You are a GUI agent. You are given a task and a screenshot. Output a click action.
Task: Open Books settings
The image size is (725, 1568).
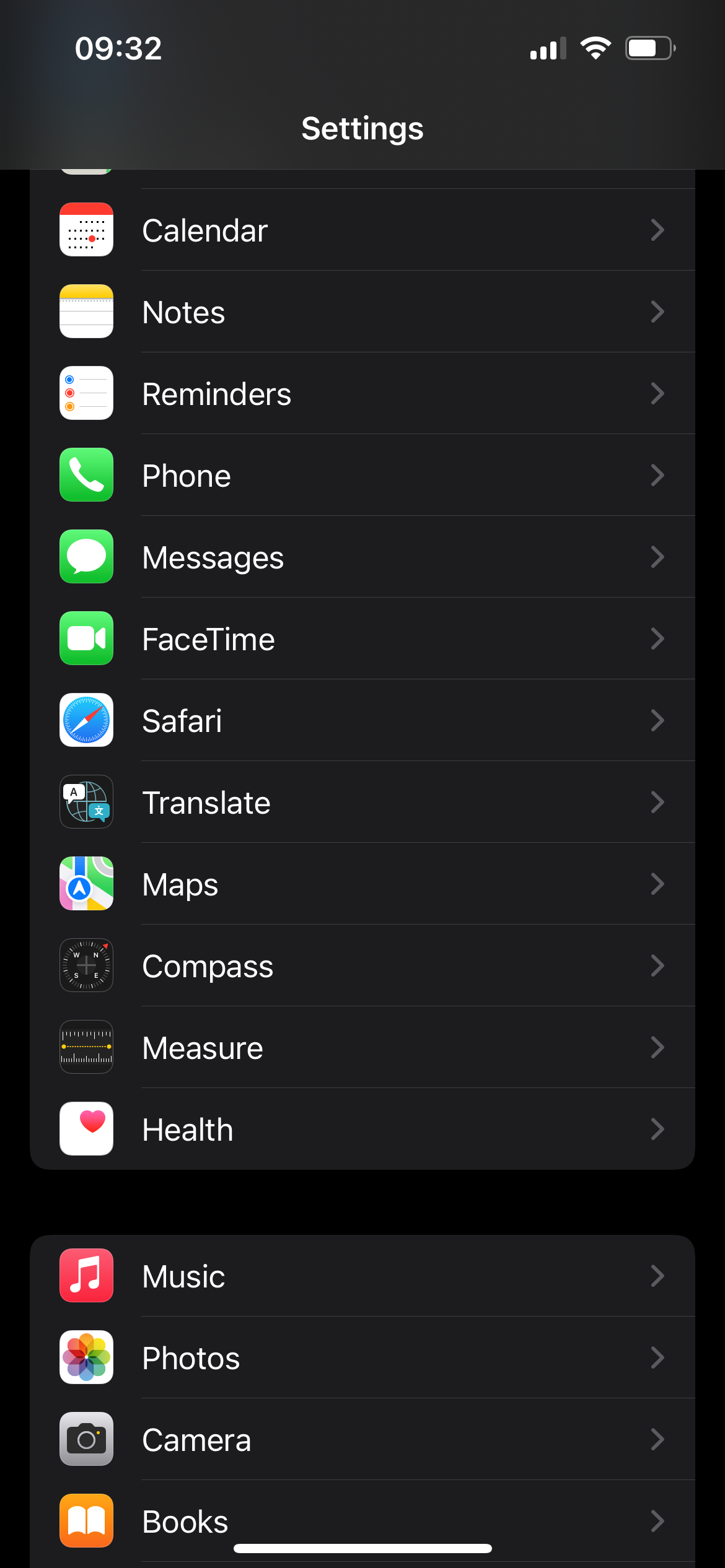(x=362, y=1521)
